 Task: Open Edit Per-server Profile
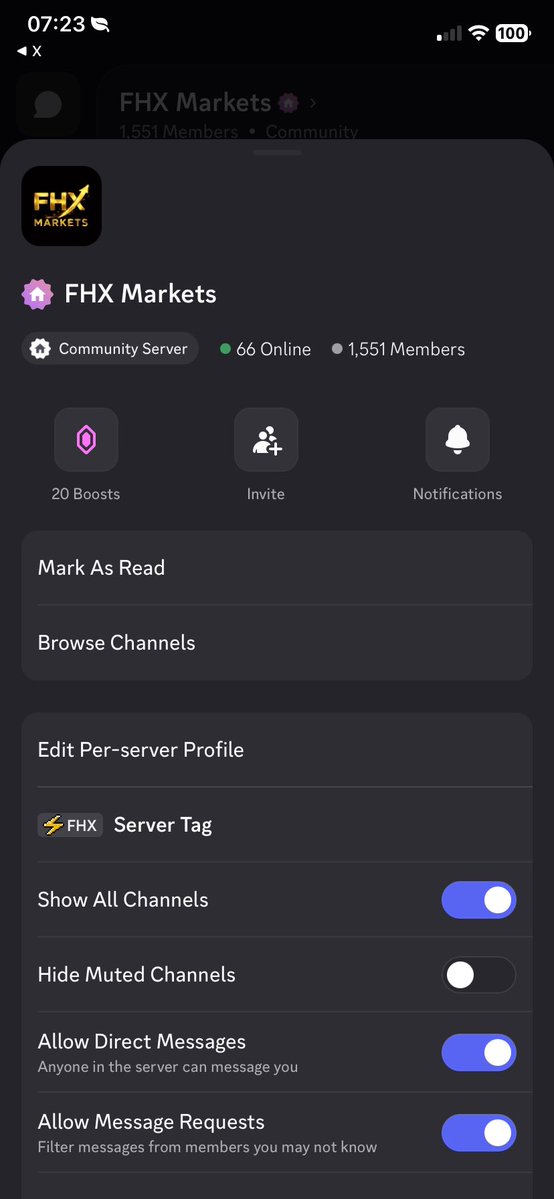tap(277, 749)
